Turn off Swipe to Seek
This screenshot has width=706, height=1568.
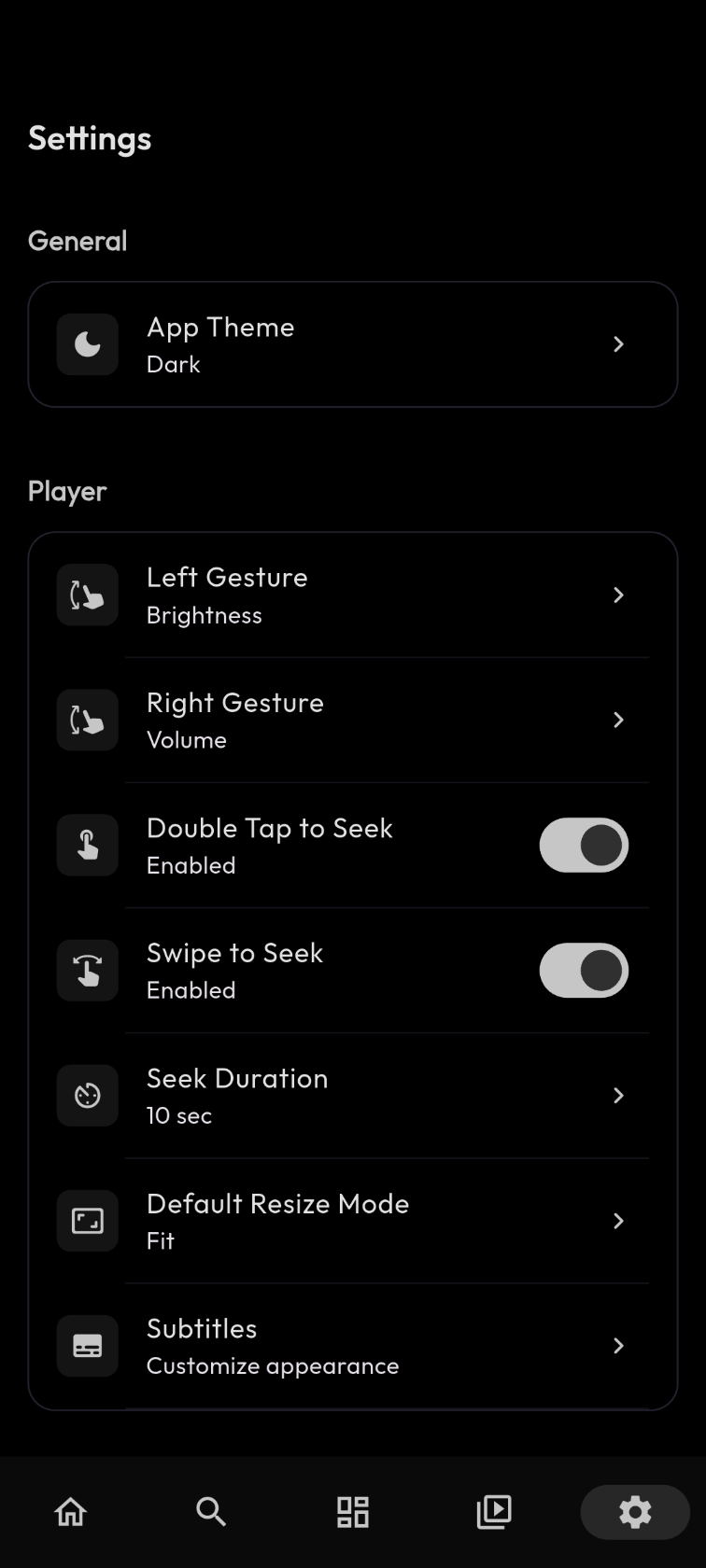[584, 970]
